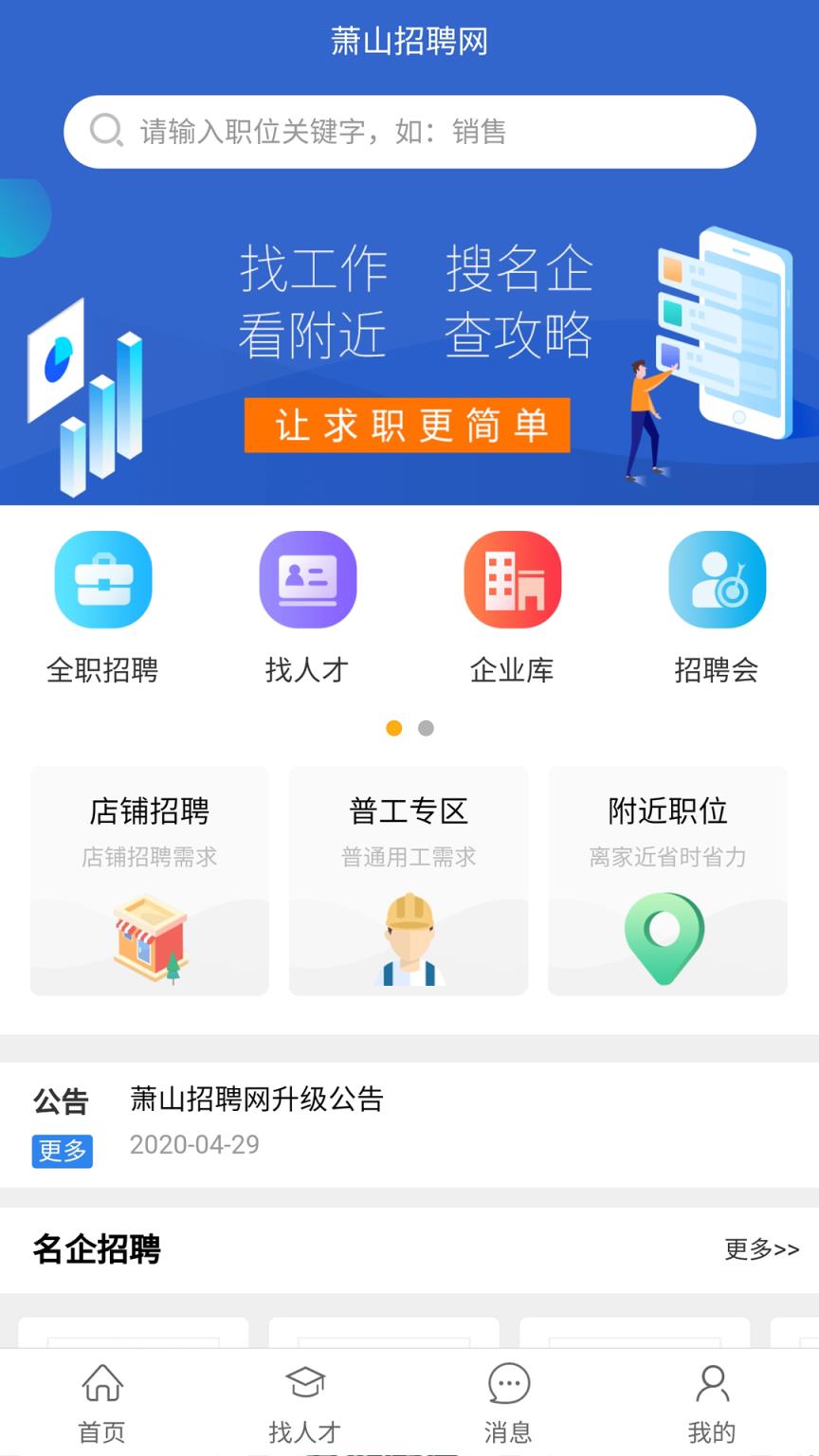Open 更多>> next to 名企招聘
819x1456 pixels.
[x=761, y=1250]
